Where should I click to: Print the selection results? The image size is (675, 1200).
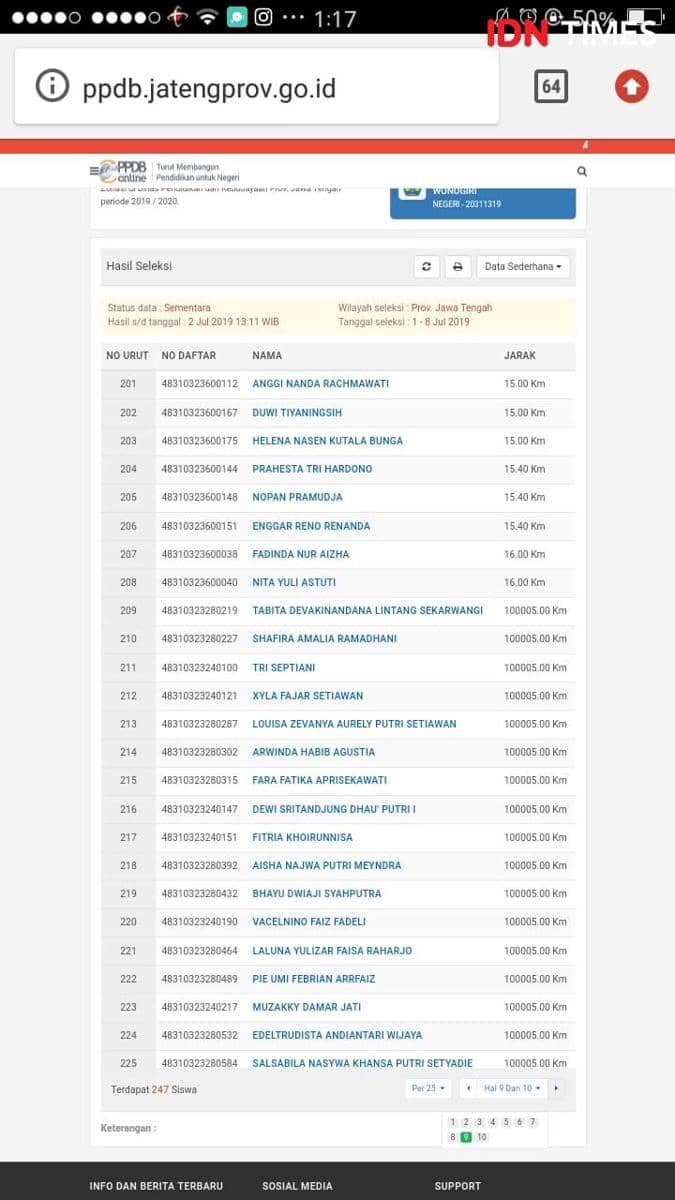coord(458,267)
